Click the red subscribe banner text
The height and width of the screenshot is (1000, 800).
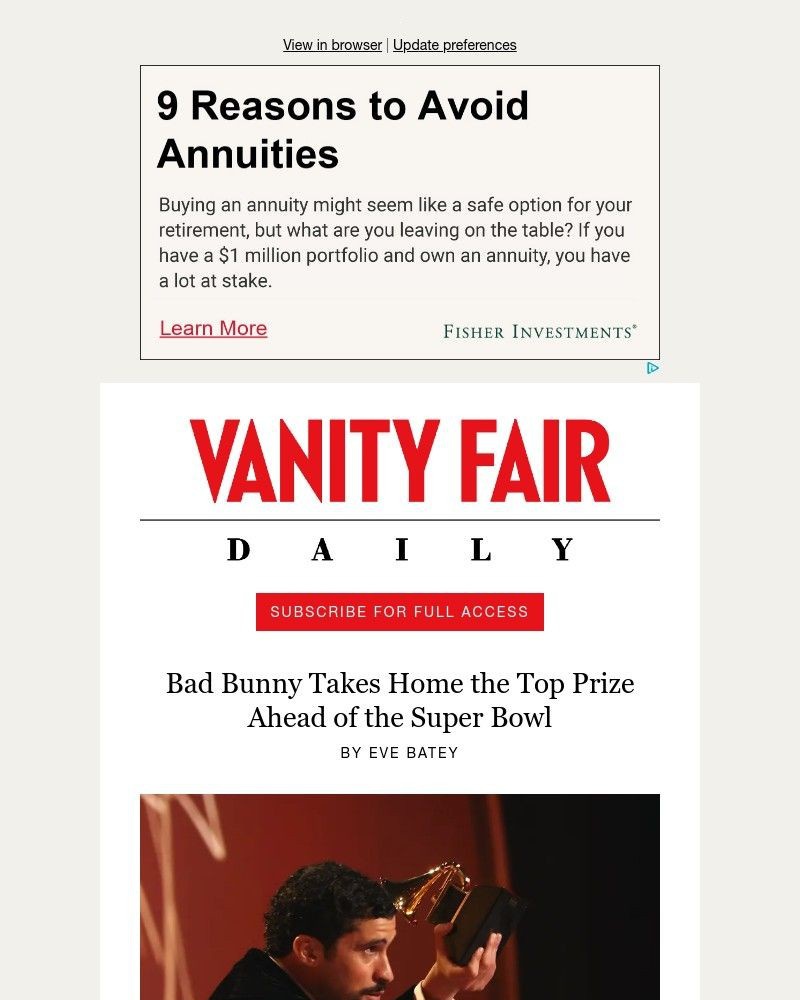(x=399, y=612)
